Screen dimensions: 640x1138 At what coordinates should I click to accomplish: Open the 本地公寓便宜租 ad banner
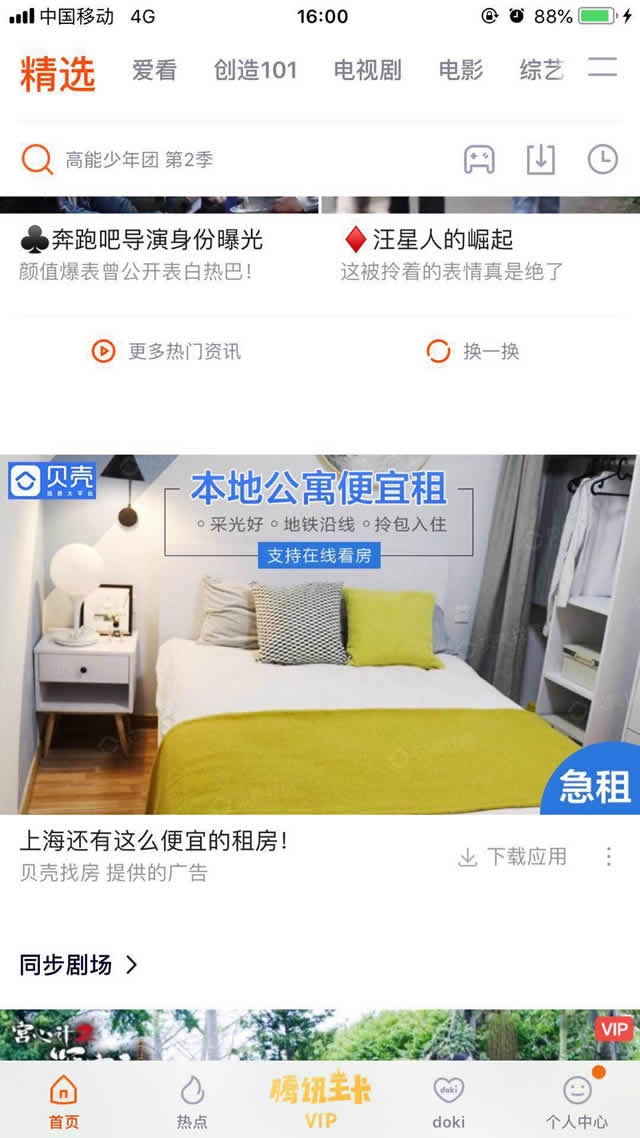coord(320,634)
